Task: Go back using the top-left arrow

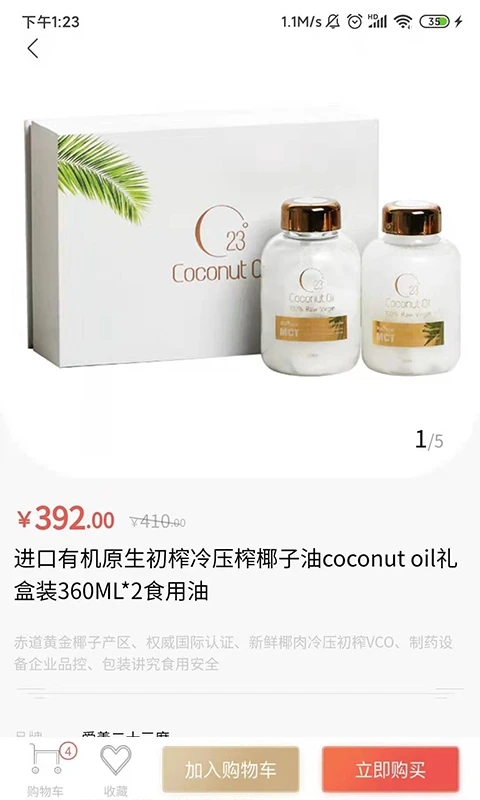Action: (33, 49)
